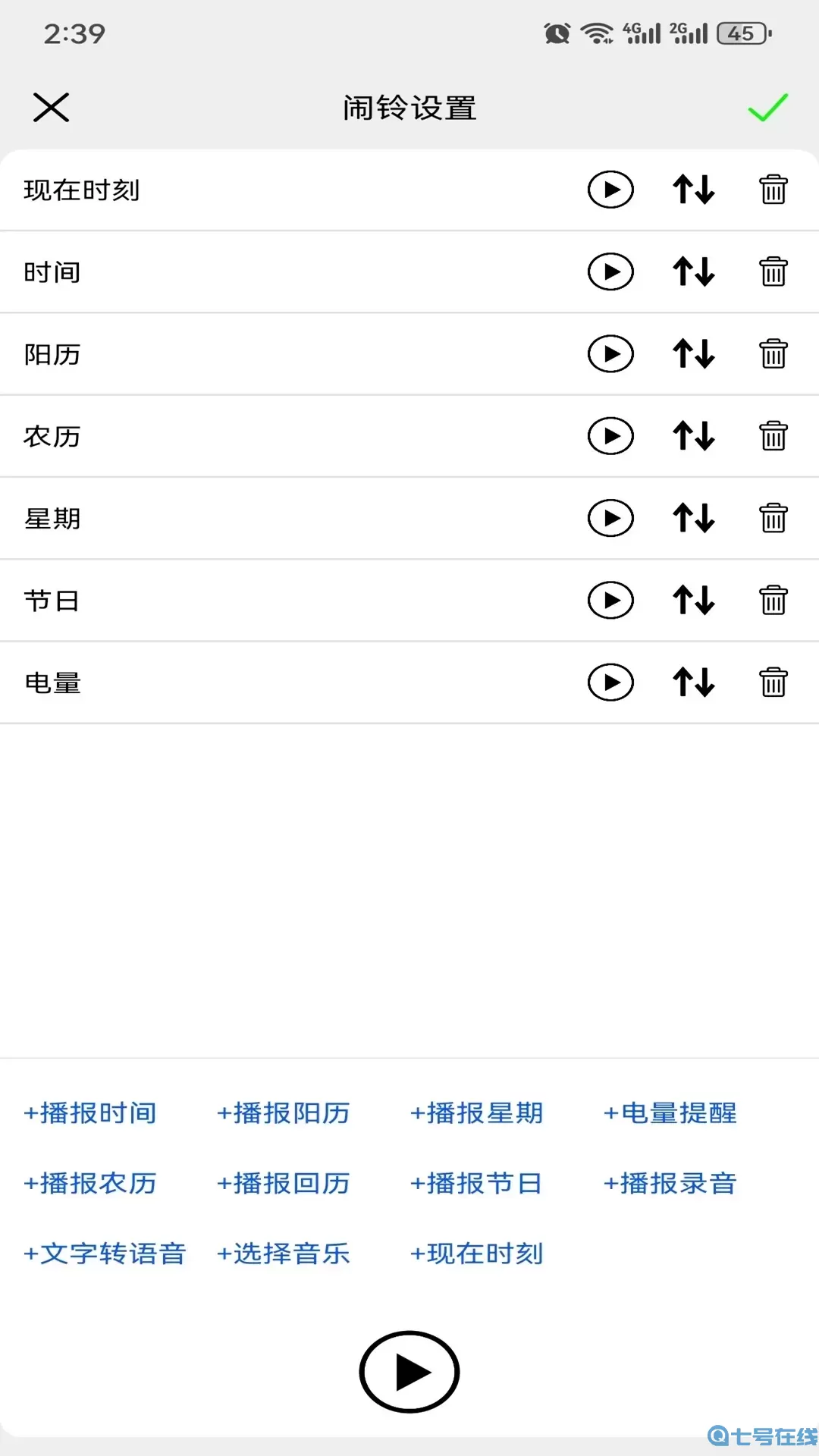
Task: Preview the 现在时刻 item
Action: pyautogui.click(x=610, y=190)
